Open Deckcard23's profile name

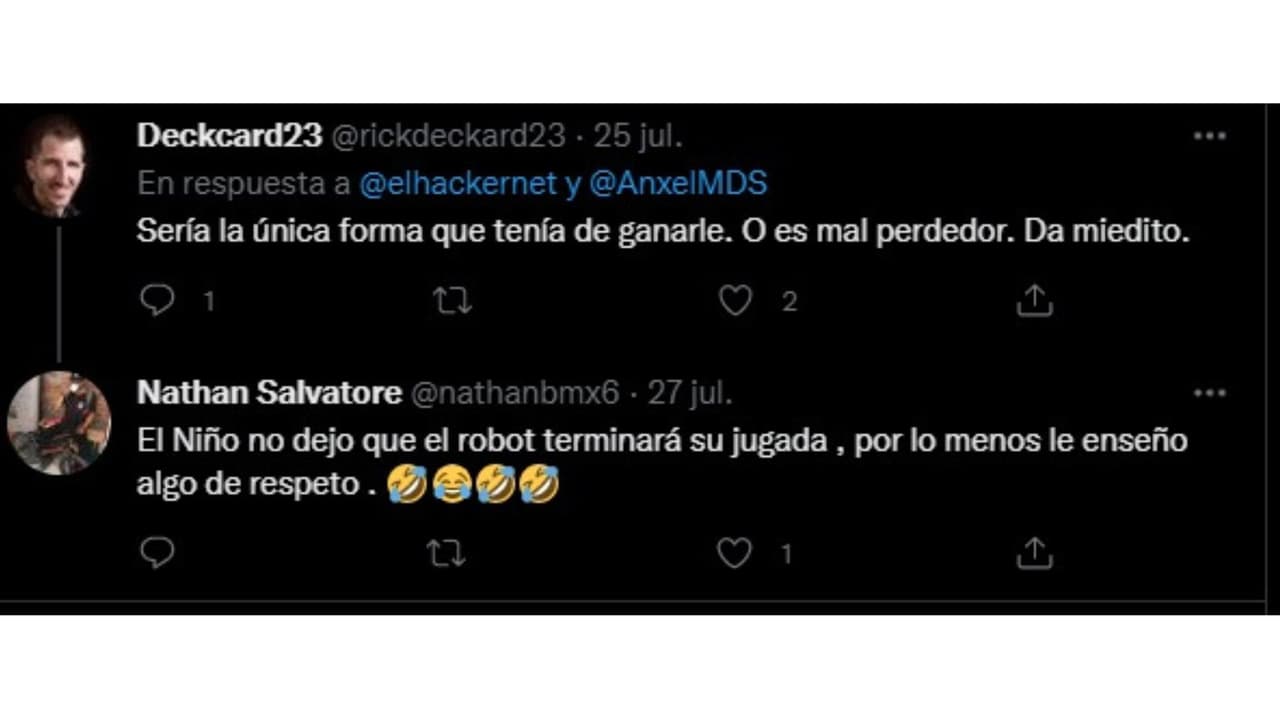229,136
